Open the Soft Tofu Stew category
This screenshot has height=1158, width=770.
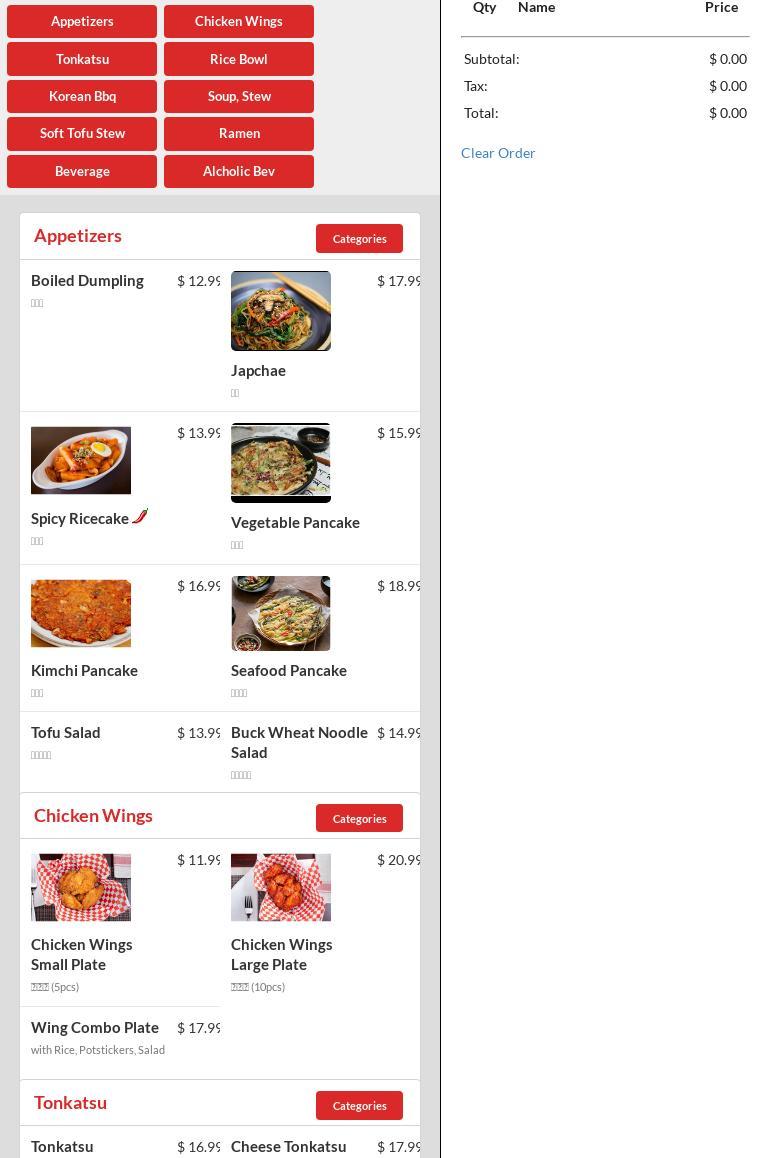click(82, 133)
